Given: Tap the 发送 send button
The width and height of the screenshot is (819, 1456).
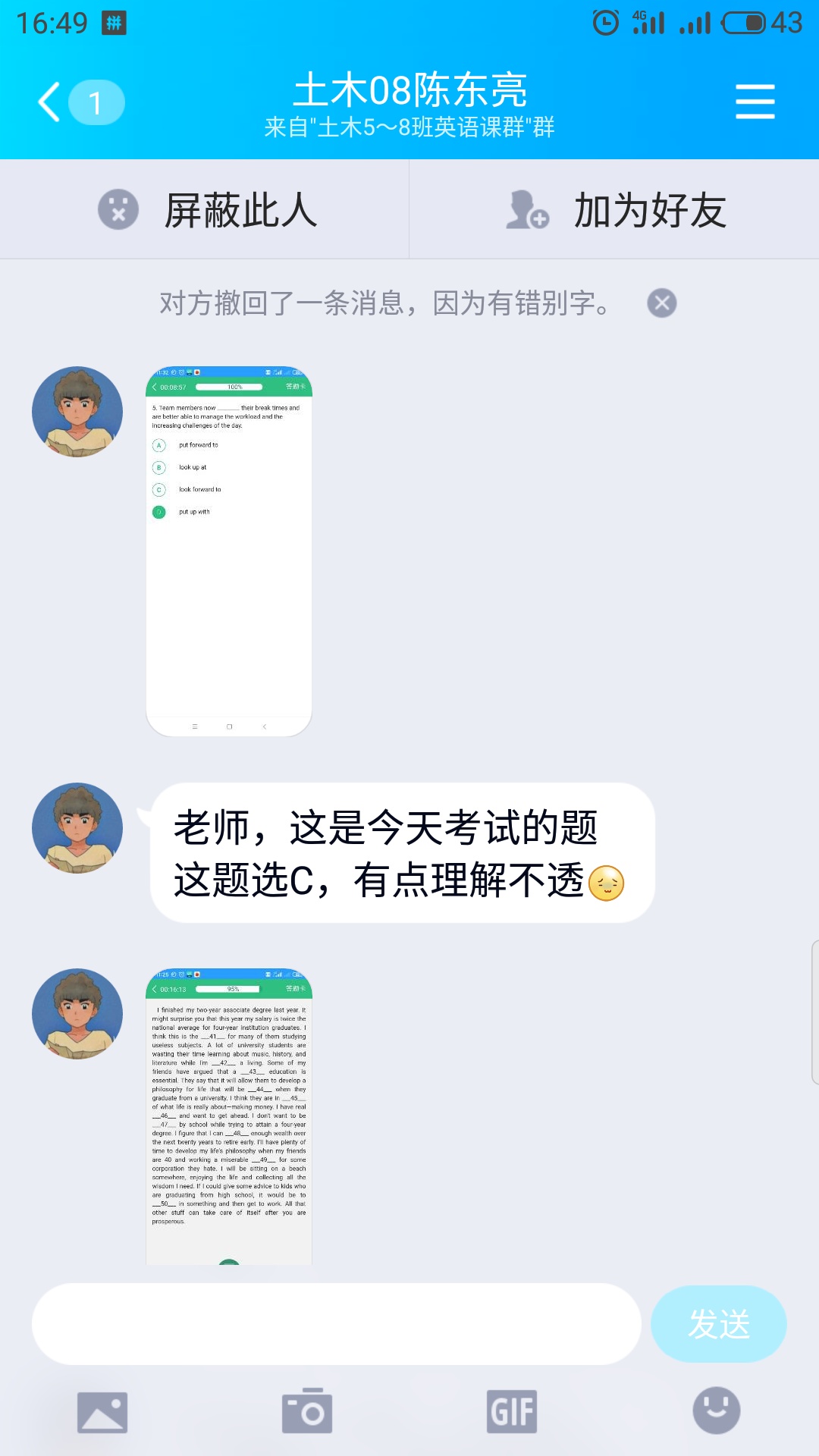Looking at the screenshot, I should click(718, 1324).
